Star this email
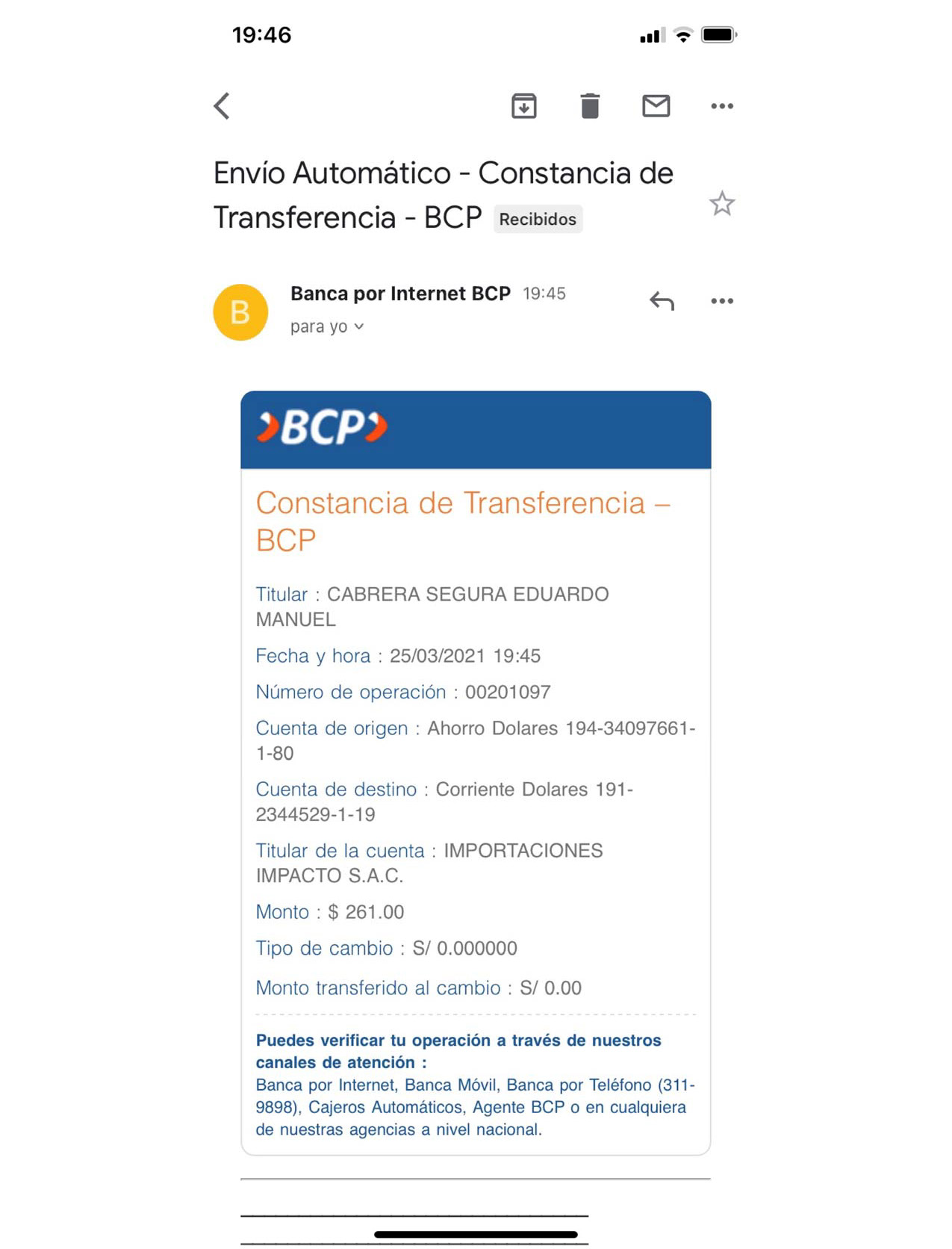Screen dimensions: 952x1249 pyautogui.click(x=721, y=204)
